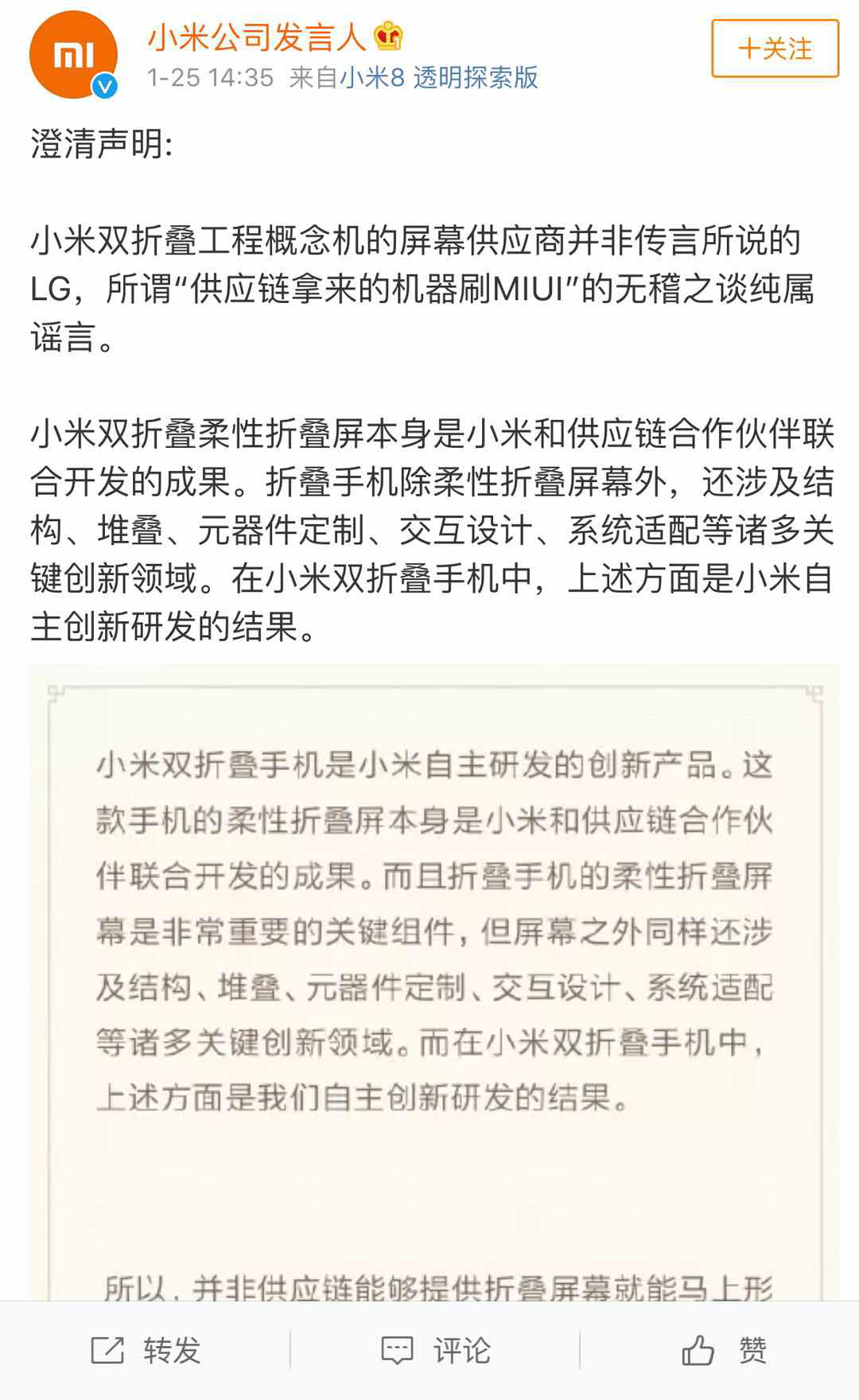859x1400 pixels.
Task: Open the 小米8 透明探索版 source link
Action: 439,78
